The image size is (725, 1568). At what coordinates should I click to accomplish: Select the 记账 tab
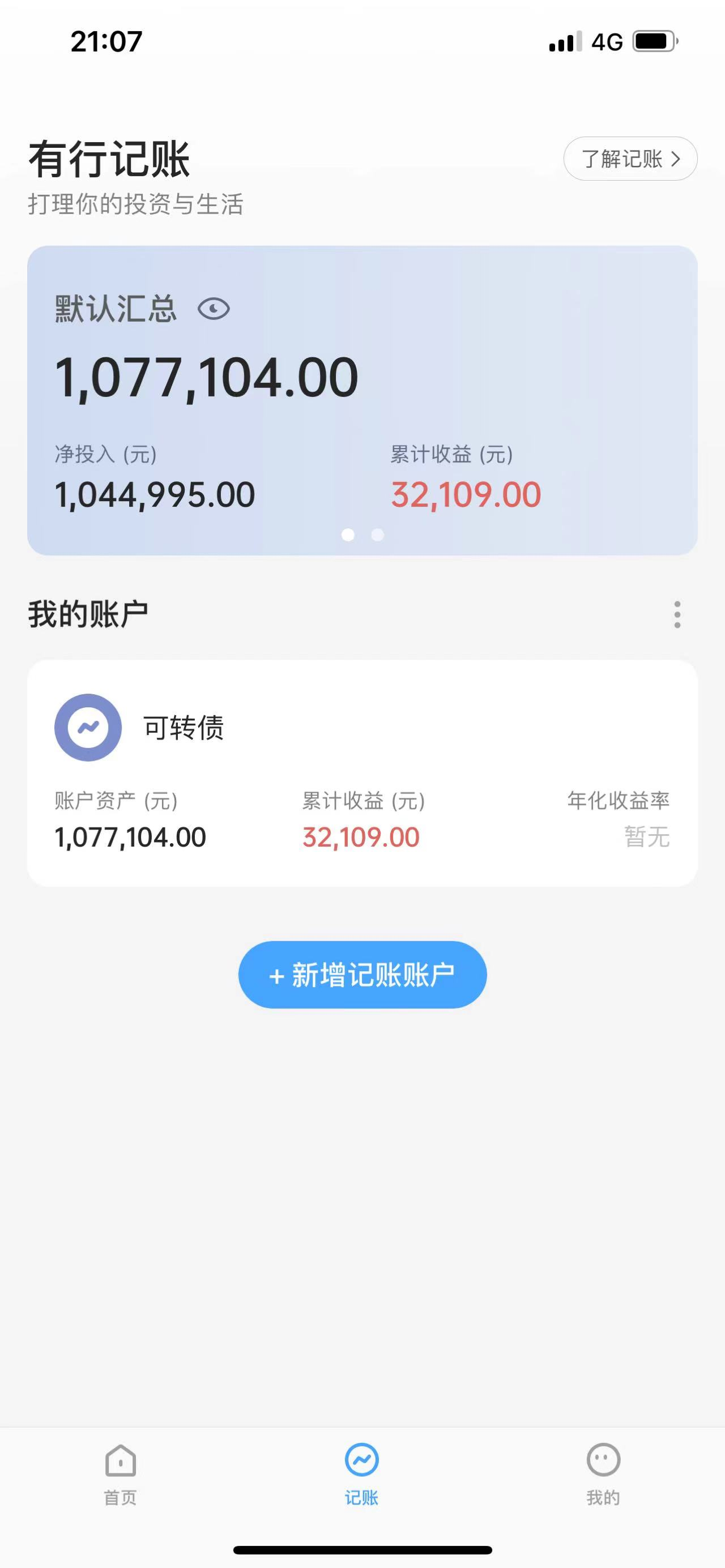pos(361,1473)
